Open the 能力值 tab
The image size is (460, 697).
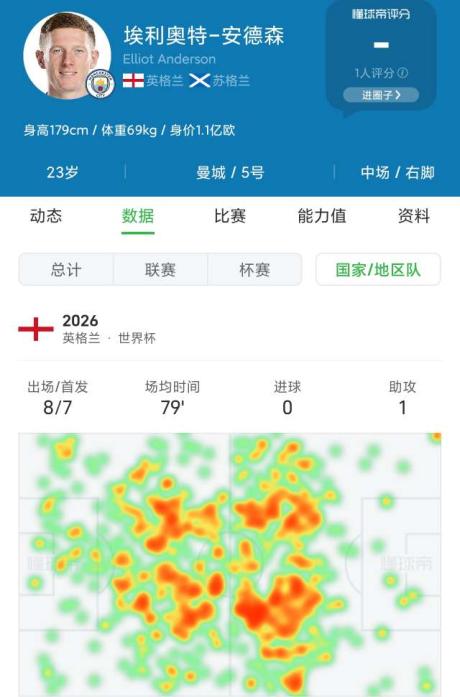(322, 216)
